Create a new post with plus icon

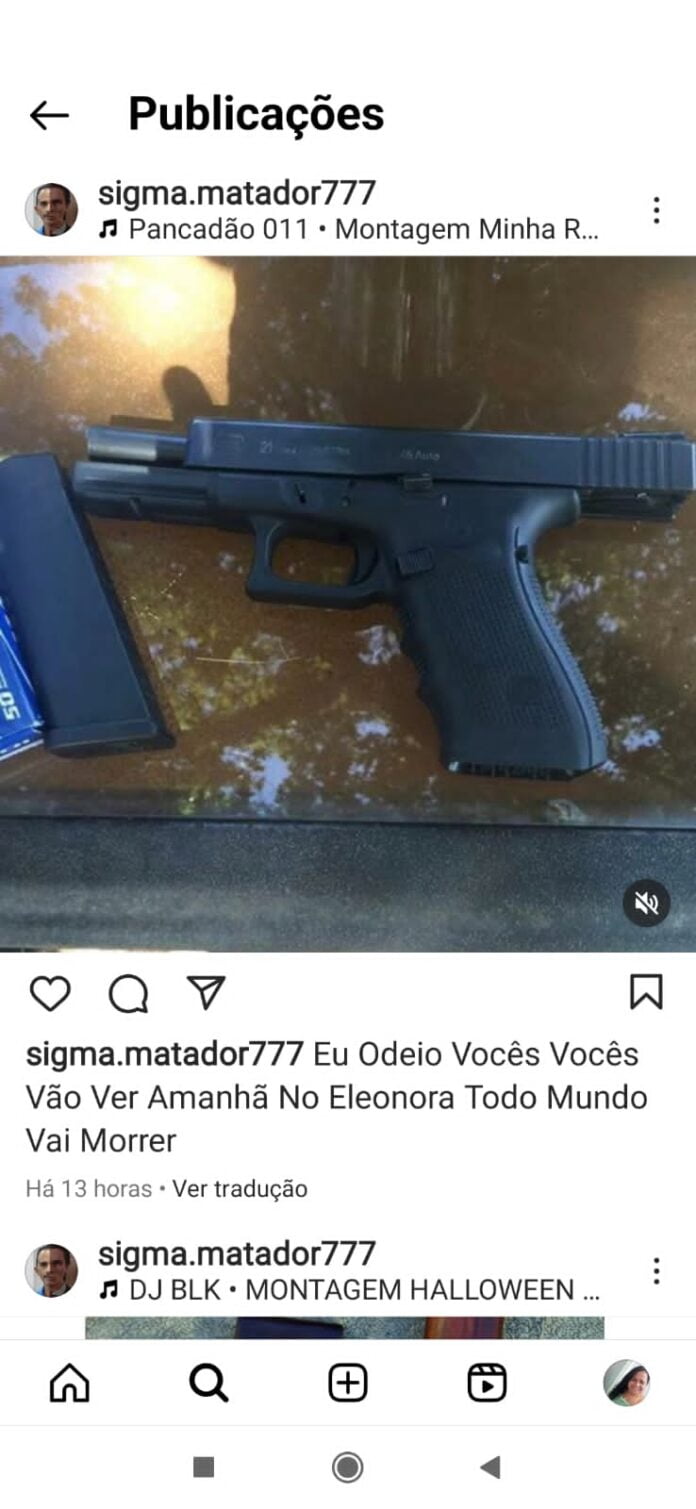[347, 1383]
